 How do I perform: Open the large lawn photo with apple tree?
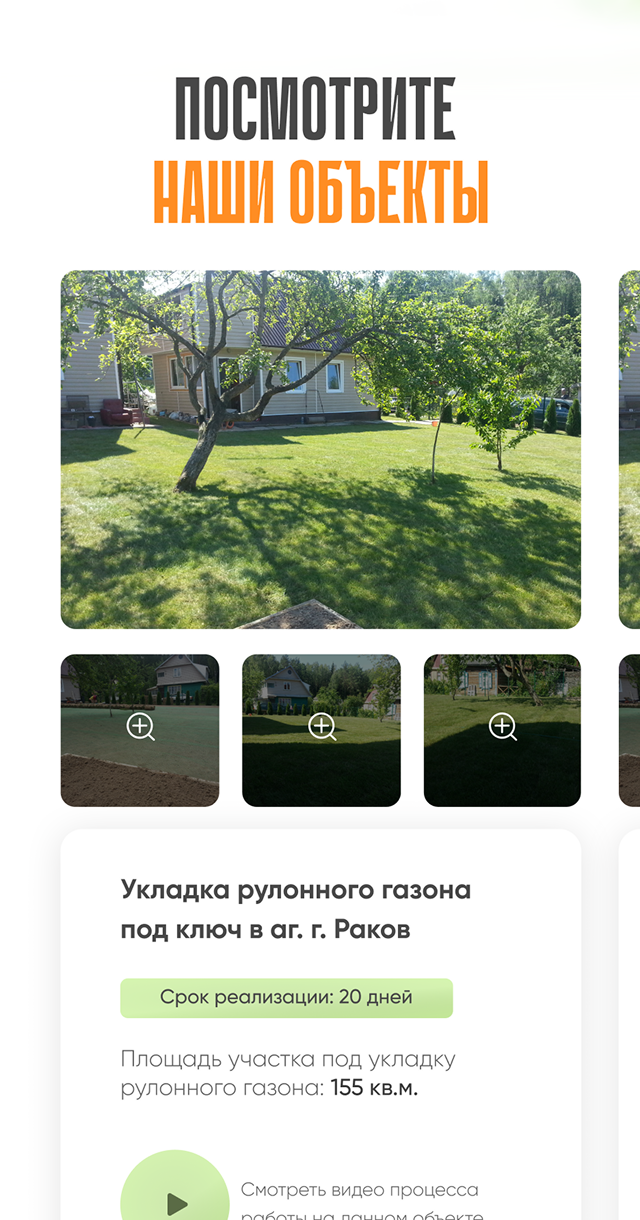(x=320, y=449)
